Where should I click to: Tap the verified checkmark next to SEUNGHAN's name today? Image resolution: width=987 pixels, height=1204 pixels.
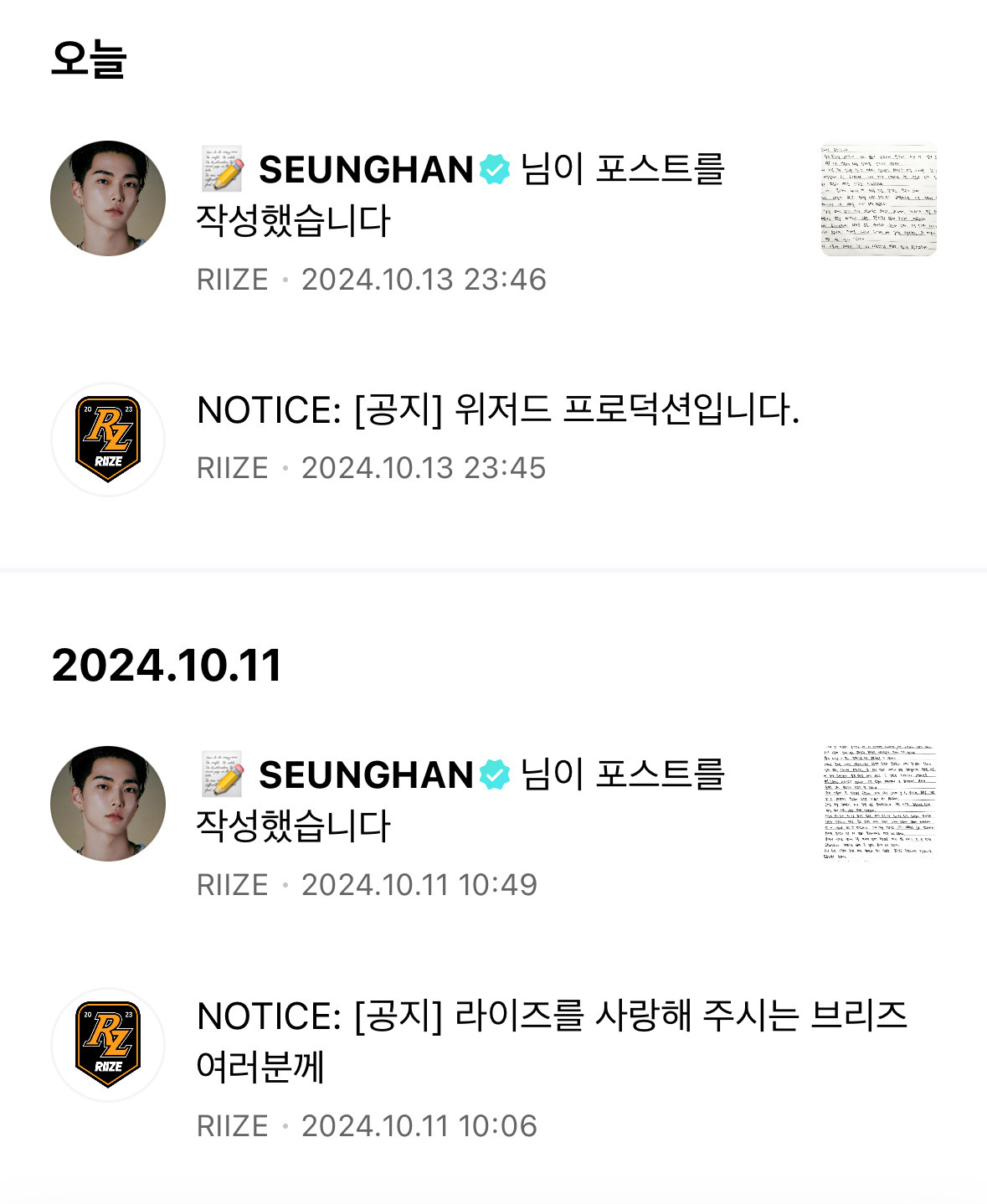(495, 168)
